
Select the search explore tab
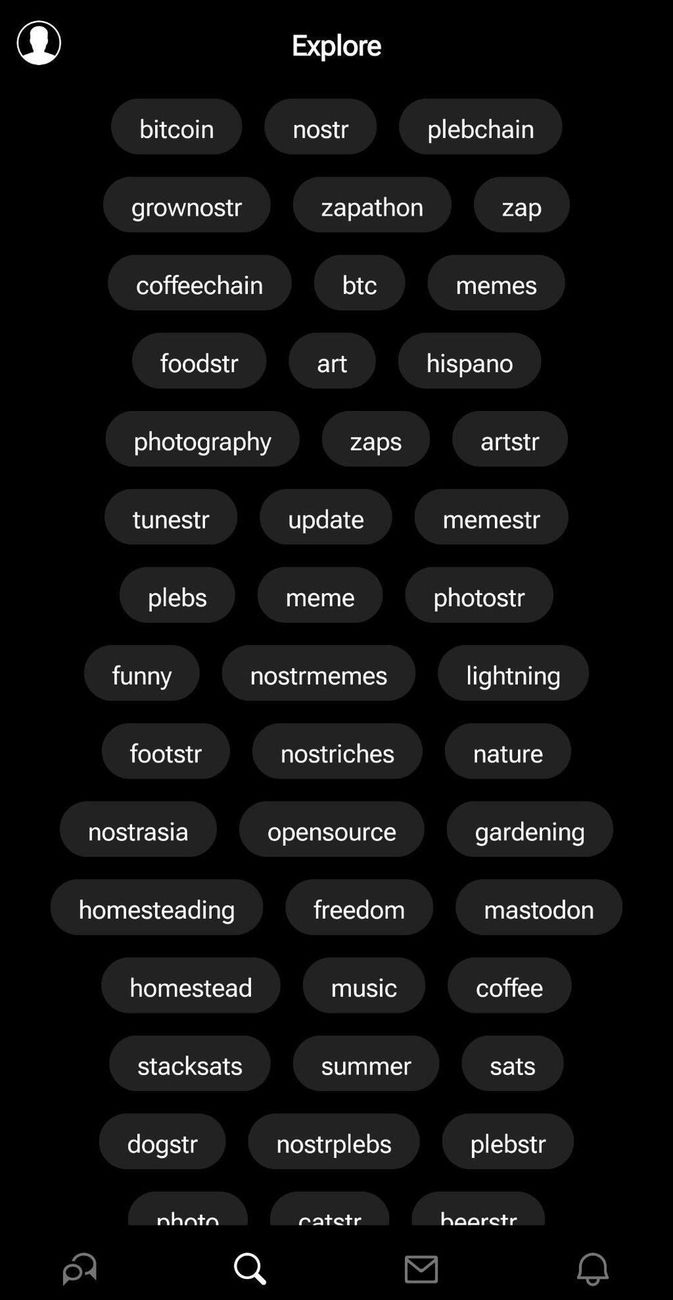[250, 1269]
